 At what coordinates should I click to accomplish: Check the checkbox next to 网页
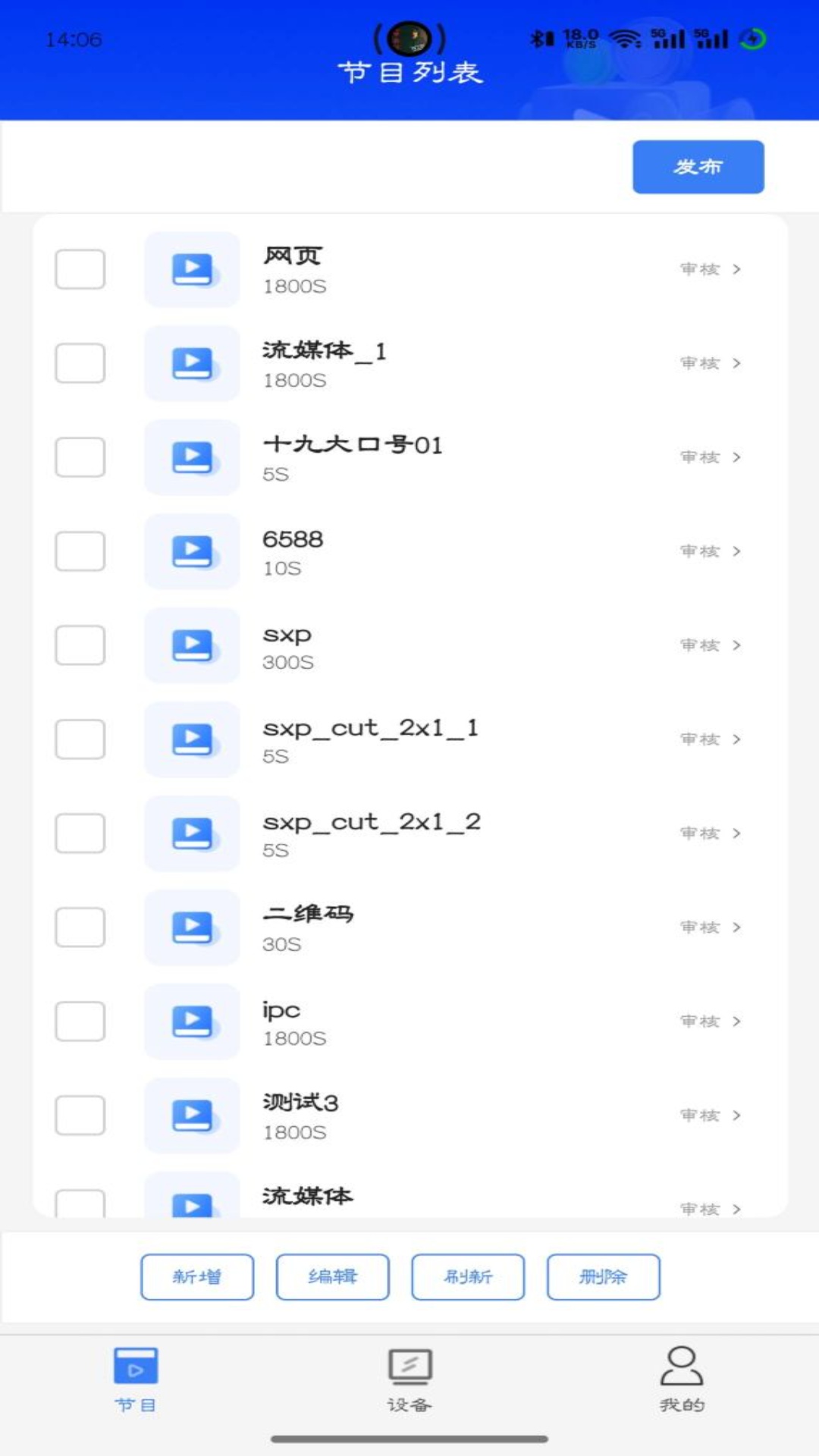click(80, 269)
